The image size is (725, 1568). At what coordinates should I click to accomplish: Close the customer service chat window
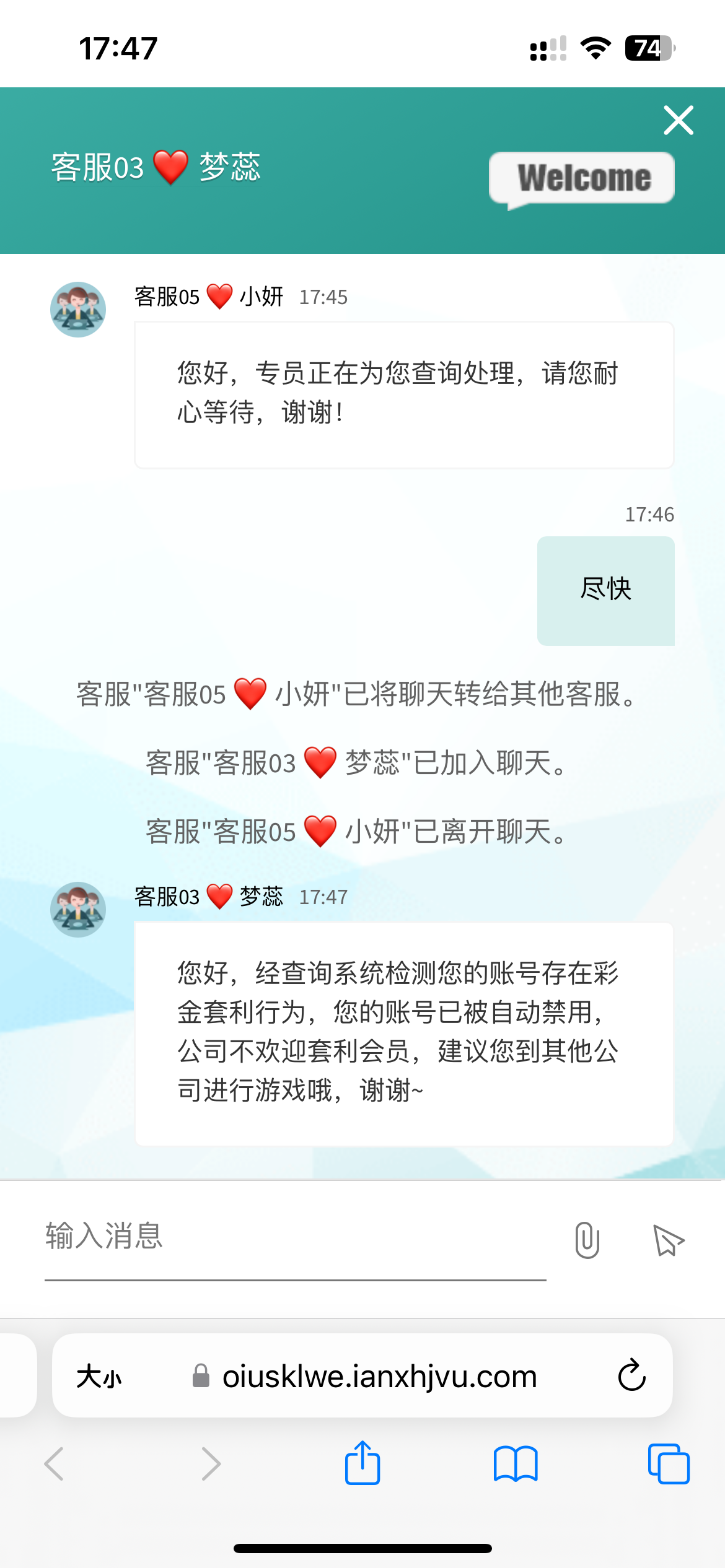[x=678, y=120]
